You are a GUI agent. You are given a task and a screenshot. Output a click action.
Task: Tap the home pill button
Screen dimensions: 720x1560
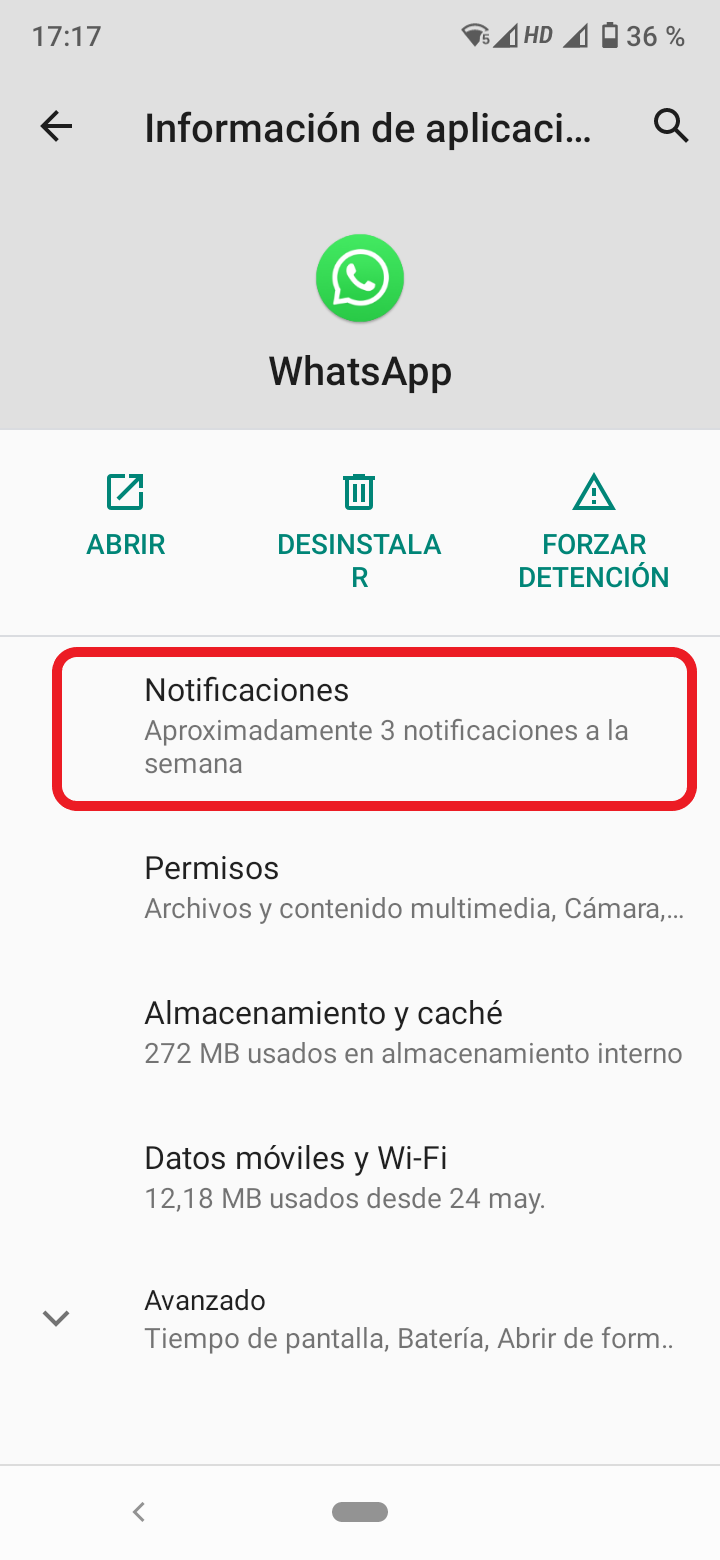pos(360,1512)
